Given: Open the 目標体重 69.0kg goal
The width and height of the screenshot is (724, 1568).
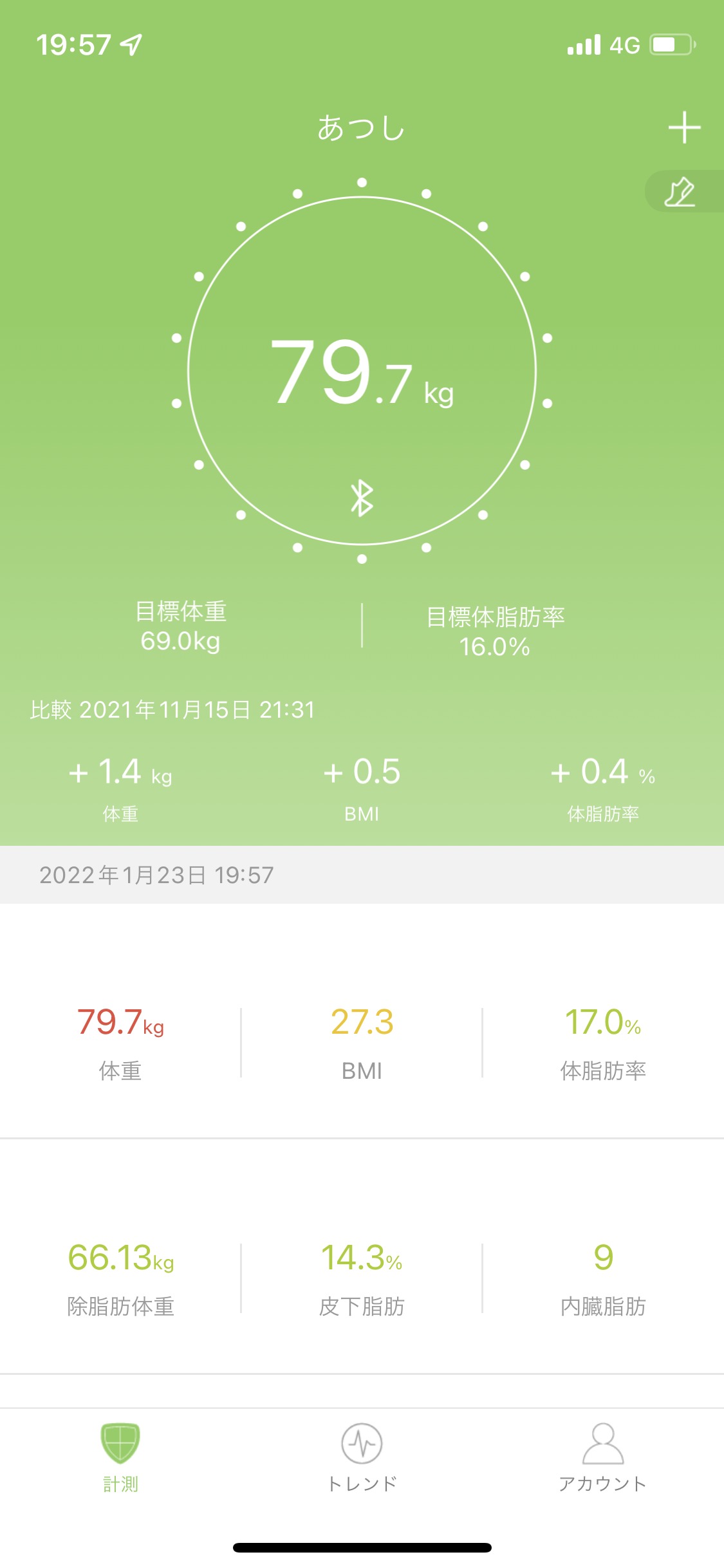Looking at the screenshot, I should (x=181, y=626).
